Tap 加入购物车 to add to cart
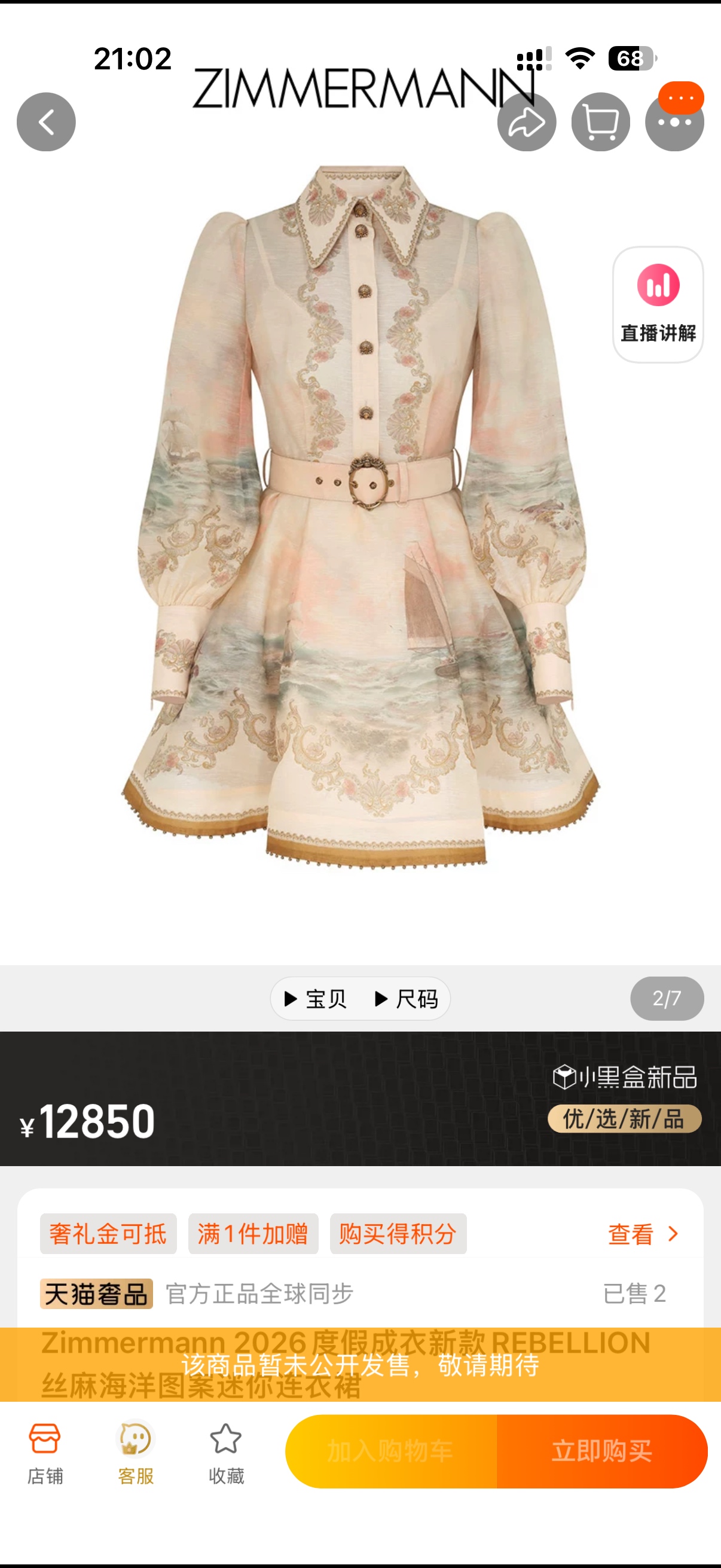Image resolution: width=721 pixels, height=1568 pixels. tap(390, 1452)
